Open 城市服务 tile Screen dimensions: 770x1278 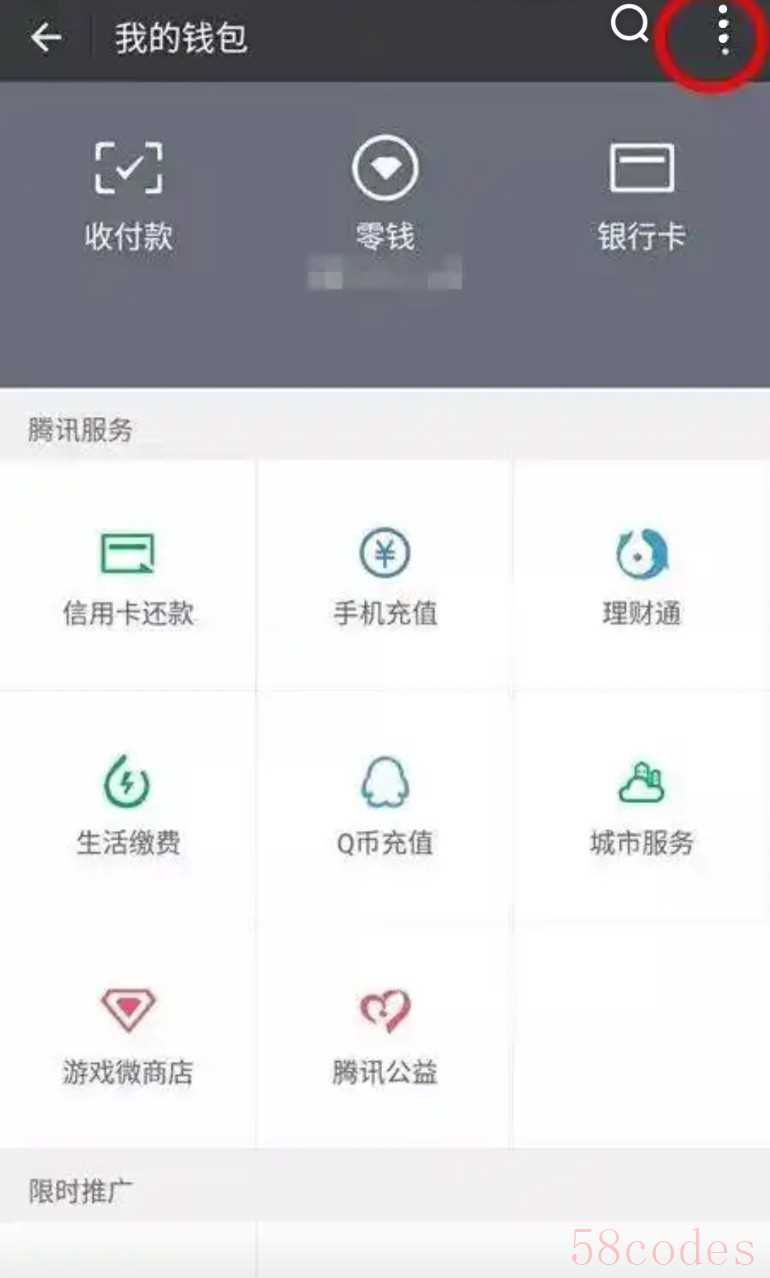tap(641, 805)
